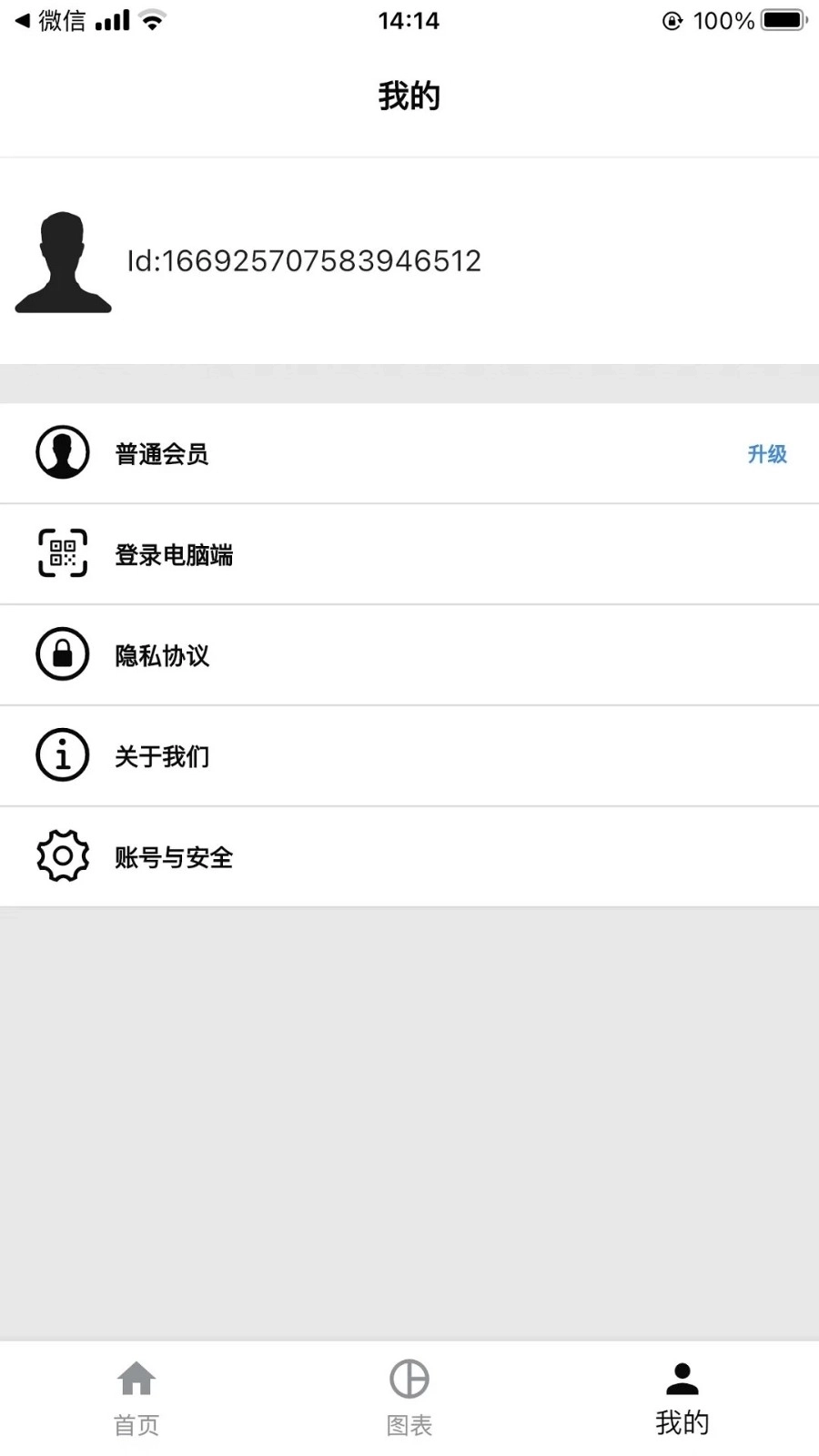Tap the member avatar icon beside 普通会员

[x=61, y=452]
